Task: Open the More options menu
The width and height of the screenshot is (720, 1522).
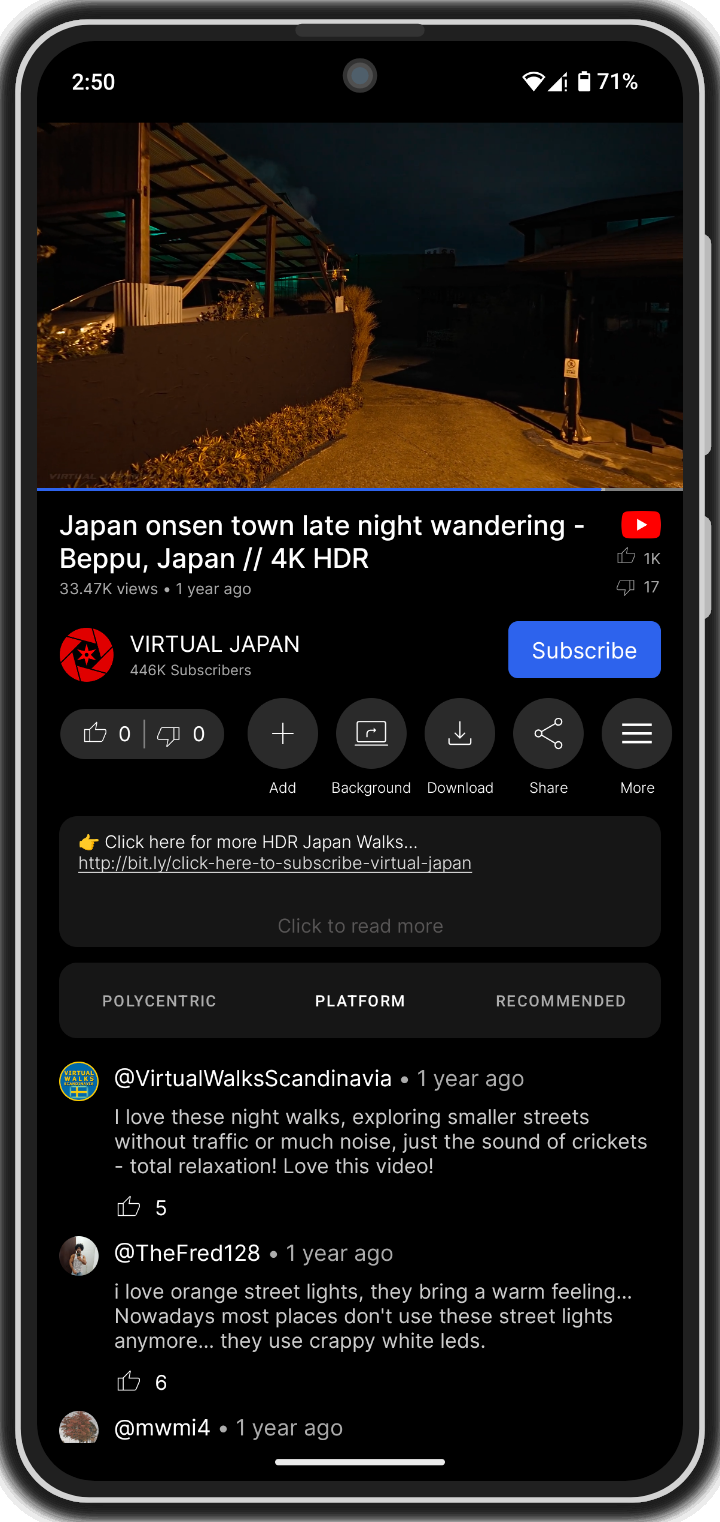Action: point(637,734)
